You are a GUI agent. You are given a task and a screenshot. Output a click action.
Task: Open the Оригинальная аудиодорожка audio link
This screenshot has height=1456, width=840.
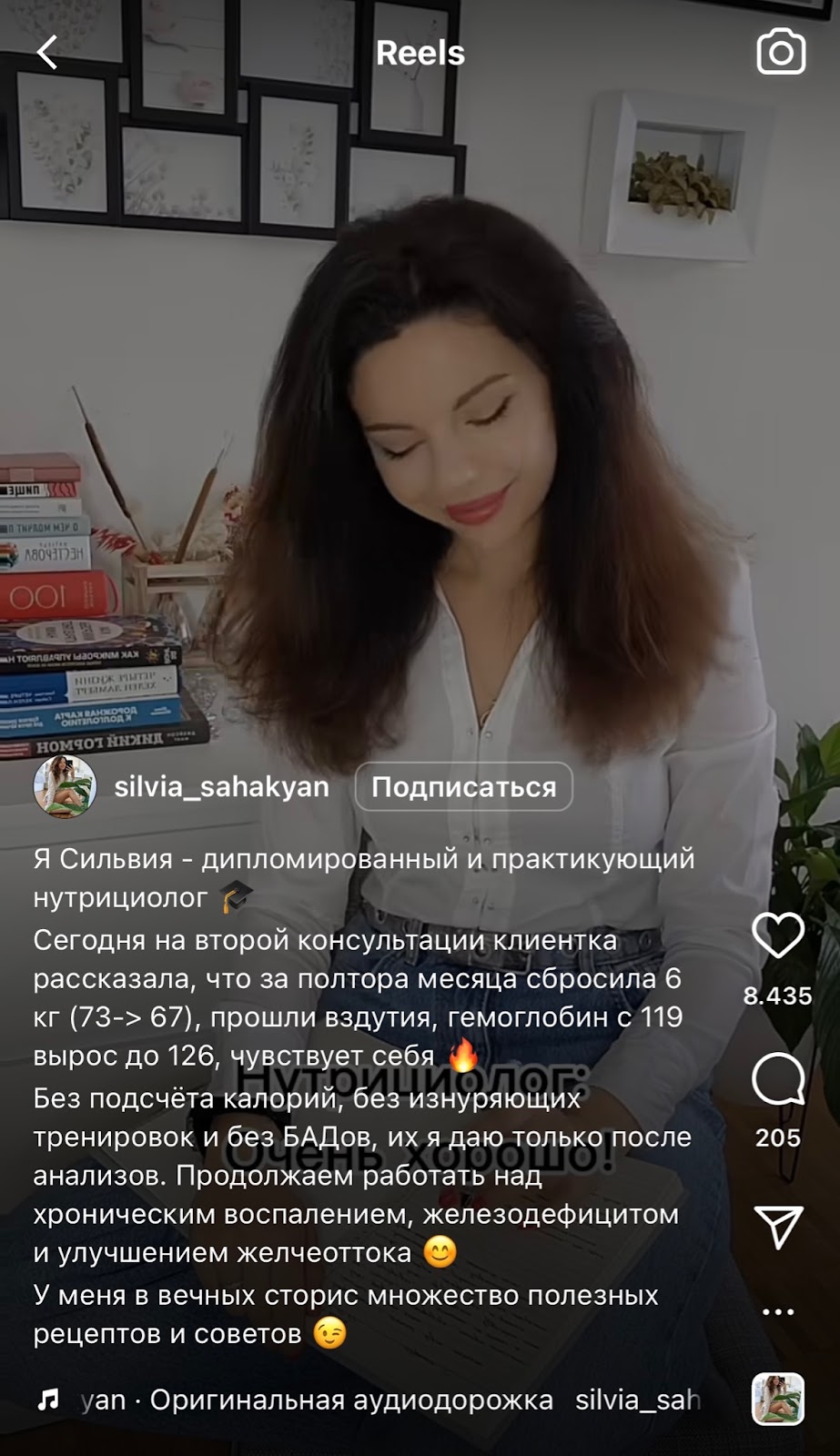point(350,1400)
